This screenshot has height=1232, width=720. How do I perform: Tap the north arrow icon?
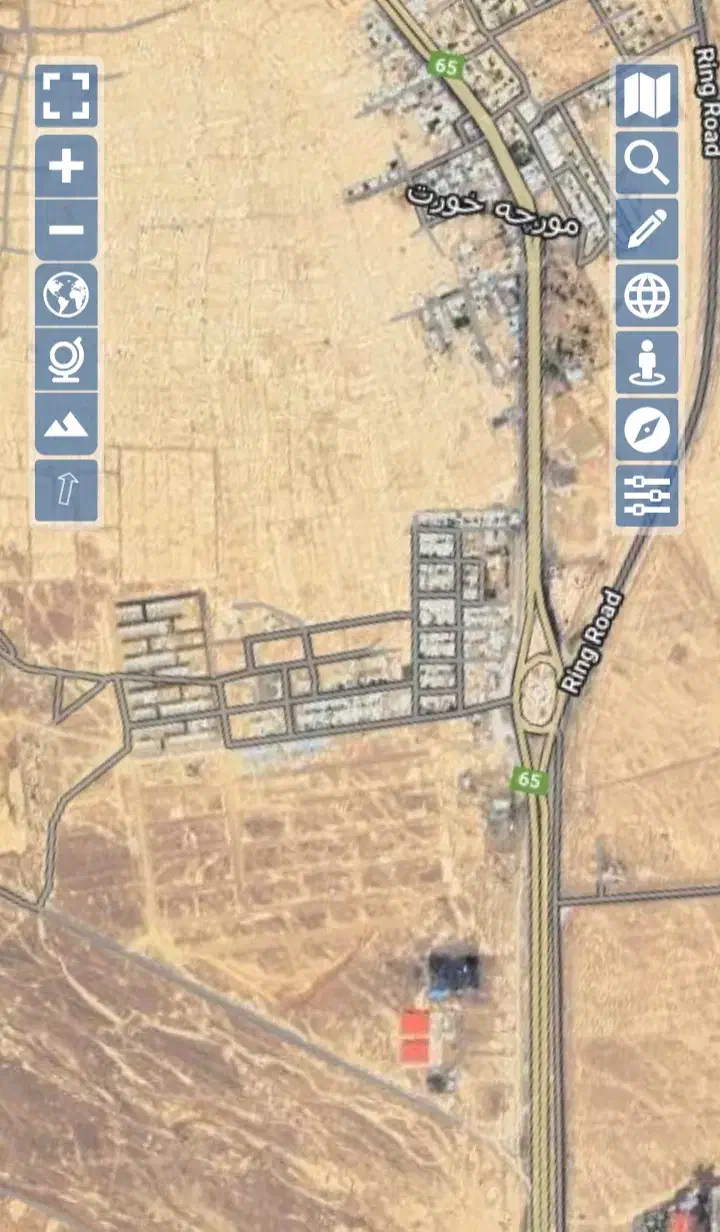click(66, 490)
